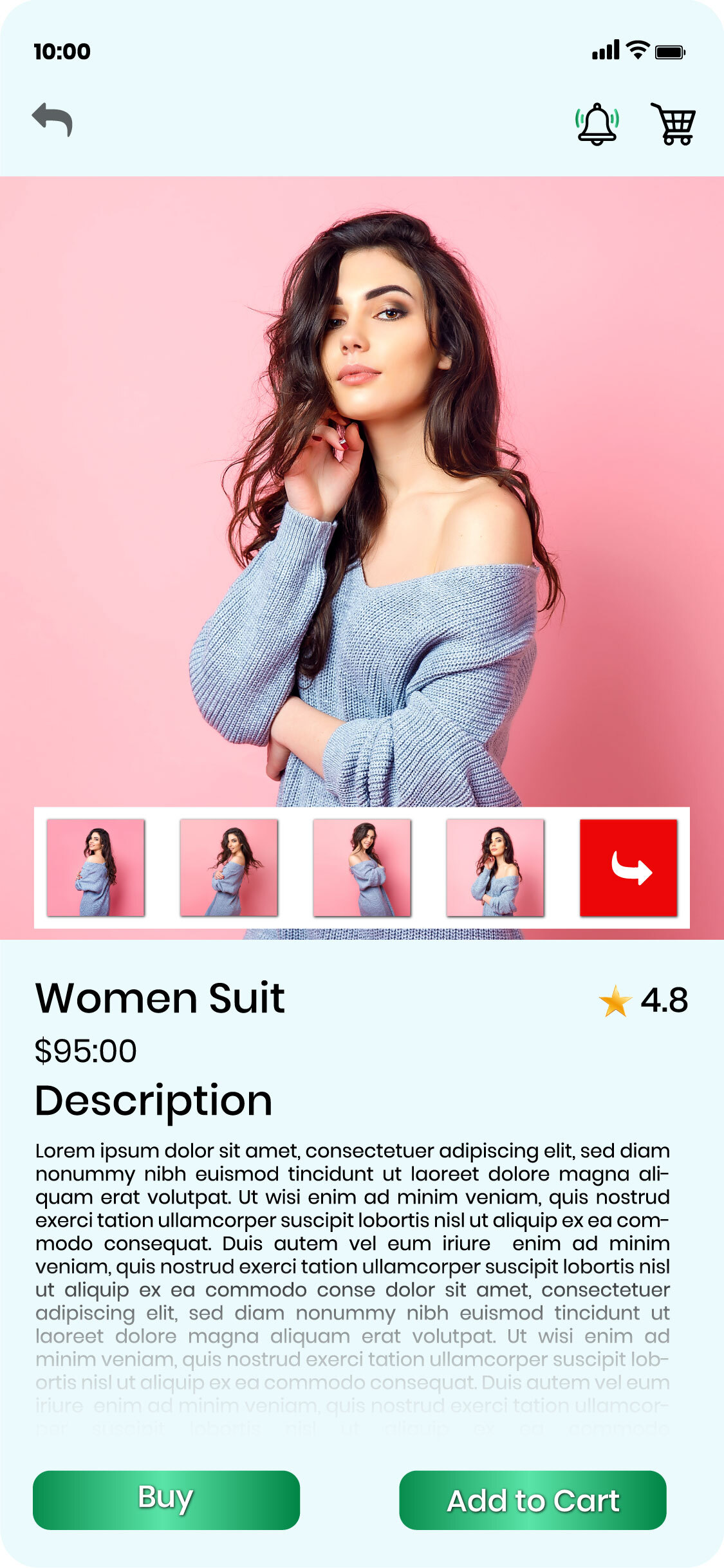Select the first product thumbnail

click(x=96, y=867)
